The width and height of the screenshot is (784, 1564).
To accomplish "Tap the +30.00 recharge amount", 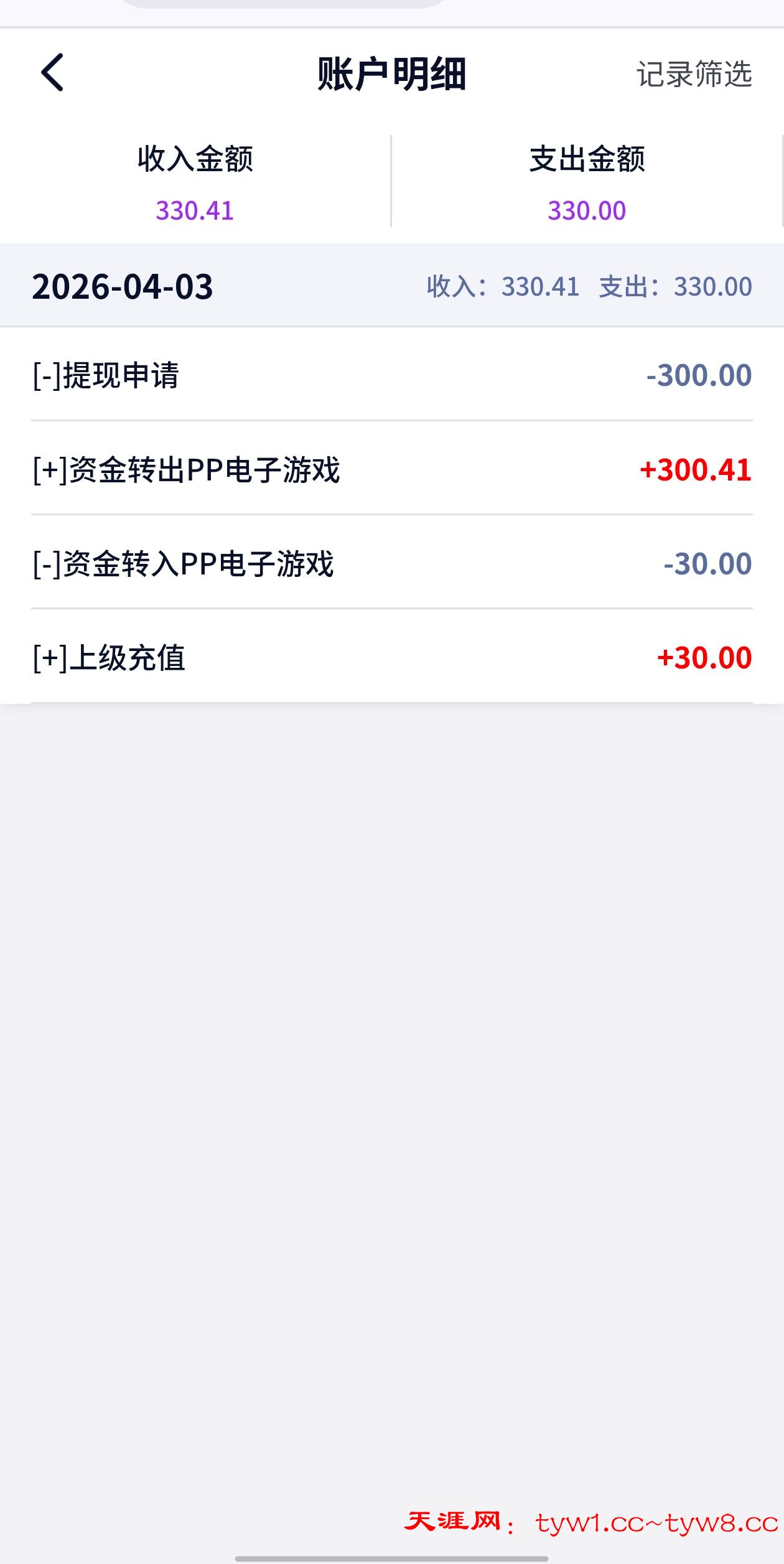I will (704, 658).
